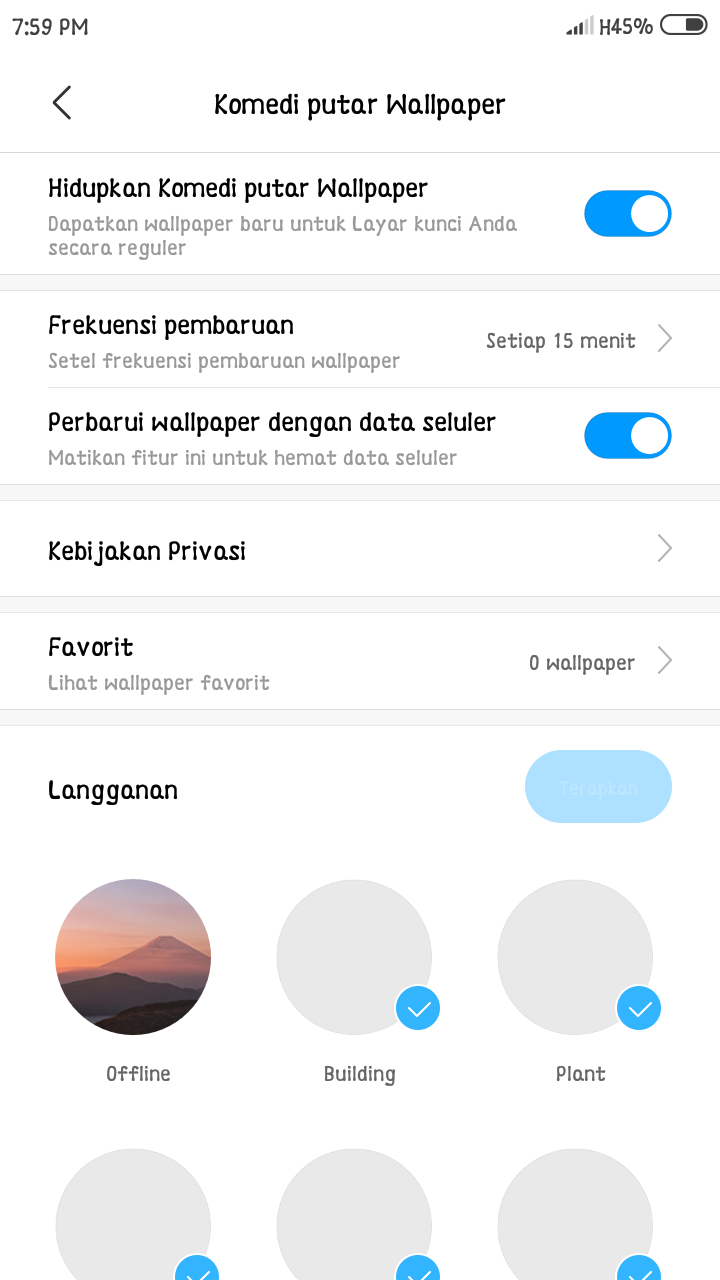Open Frekuensi pembaruan setting
Screen dimensions: 720x1280
point(360,340)
